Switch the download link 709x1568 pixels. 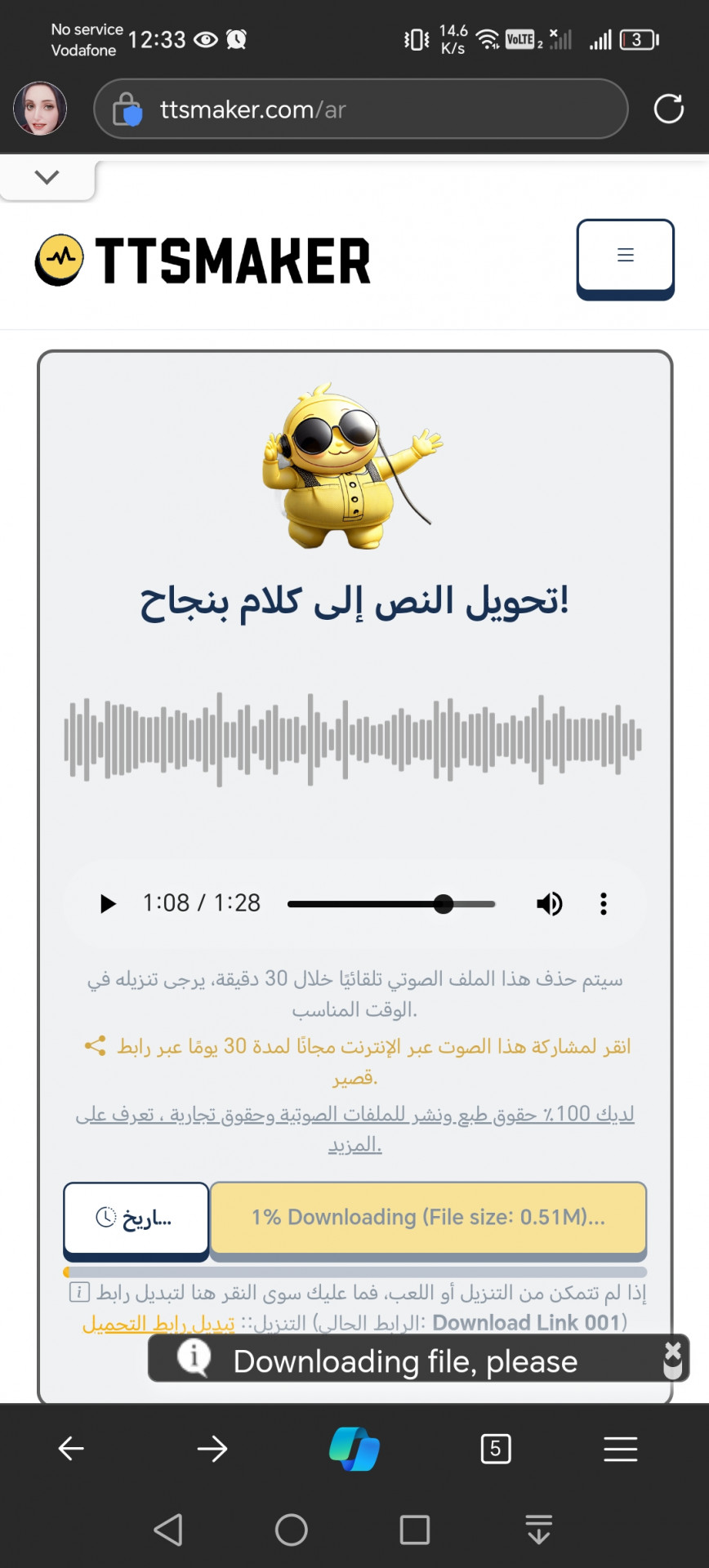point(158,1323)
